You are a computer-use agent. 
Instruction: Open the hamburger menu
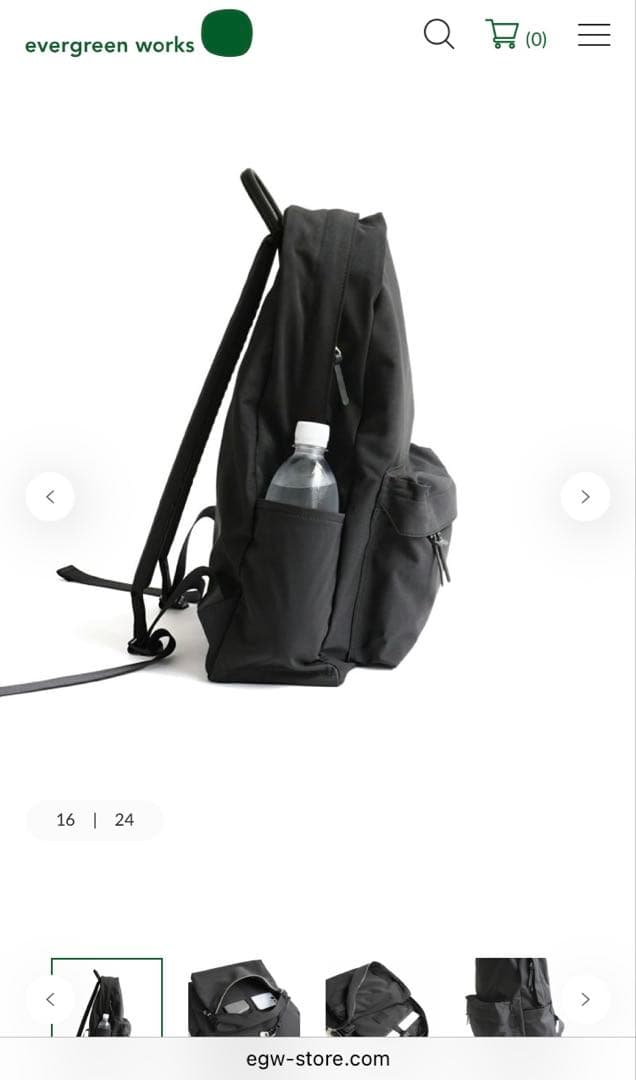coord(594,35)
